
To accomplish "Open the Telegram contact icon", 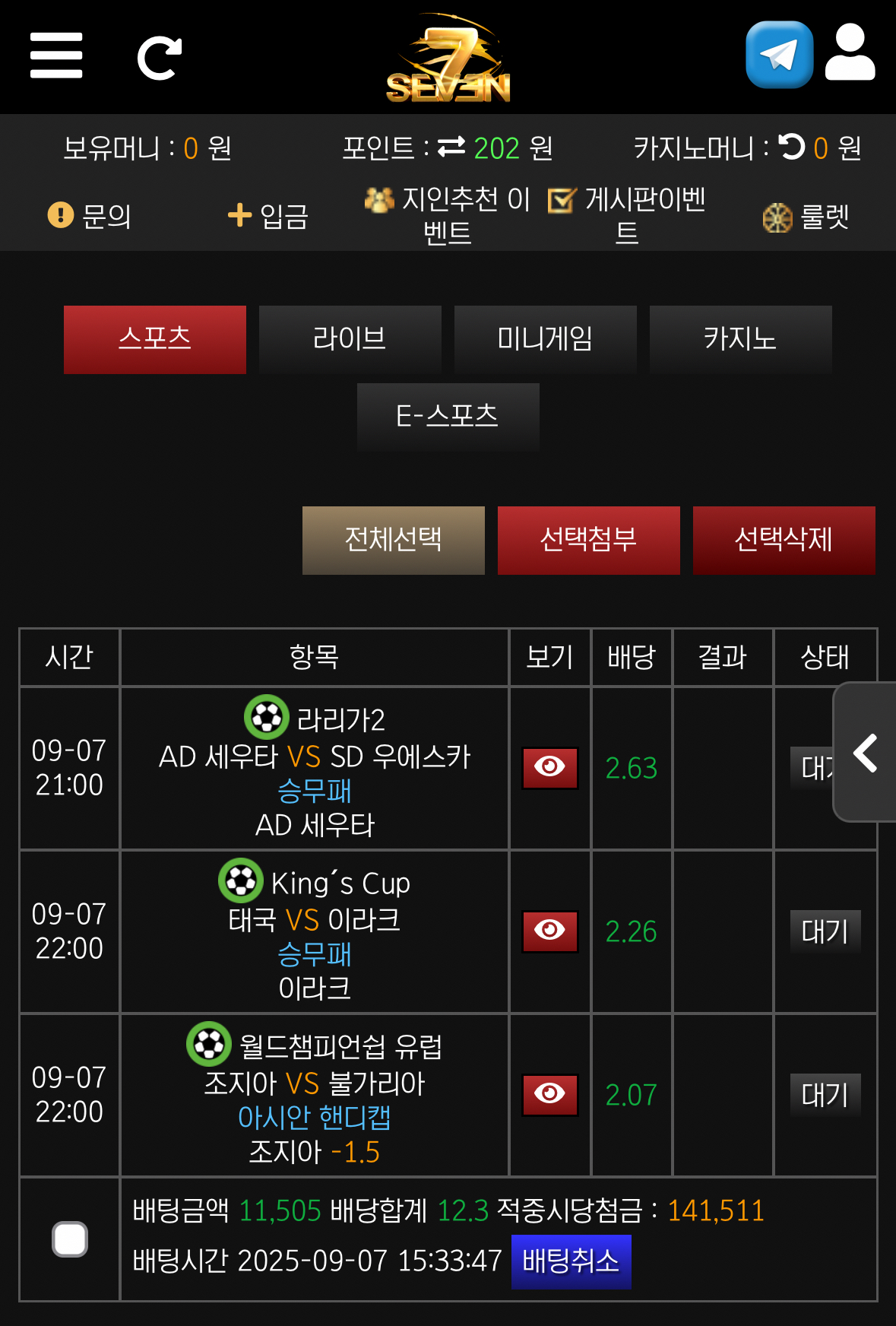I will (x=779, y=55).
